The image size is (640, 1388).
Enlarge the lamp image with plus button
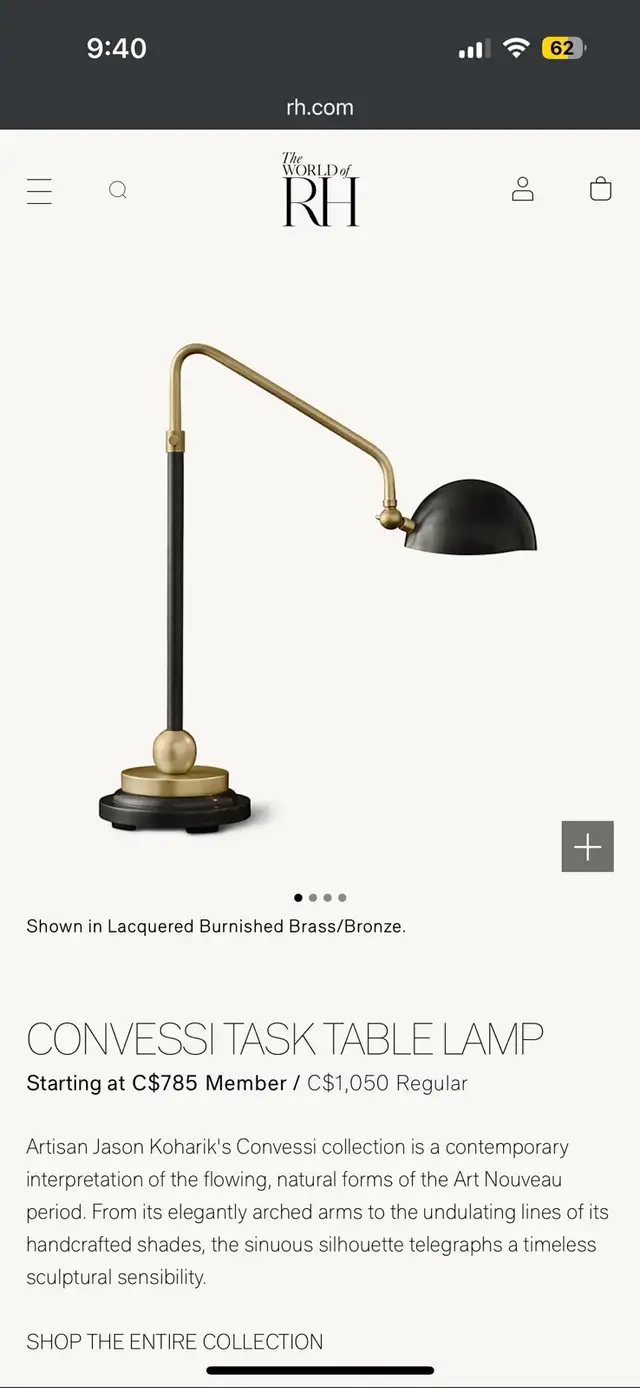point(588,847)
